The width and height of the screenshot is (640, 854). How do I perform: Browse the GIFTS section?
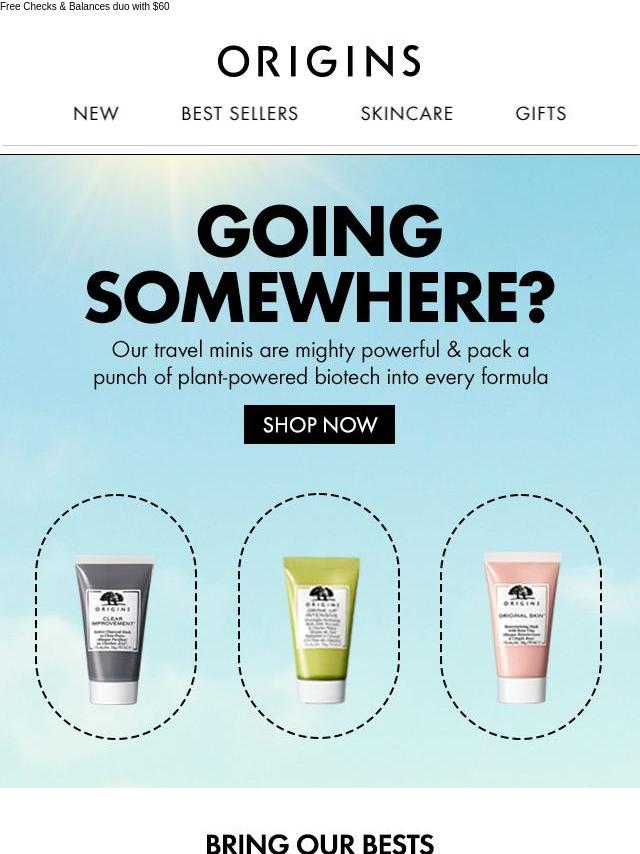[540, 114]
